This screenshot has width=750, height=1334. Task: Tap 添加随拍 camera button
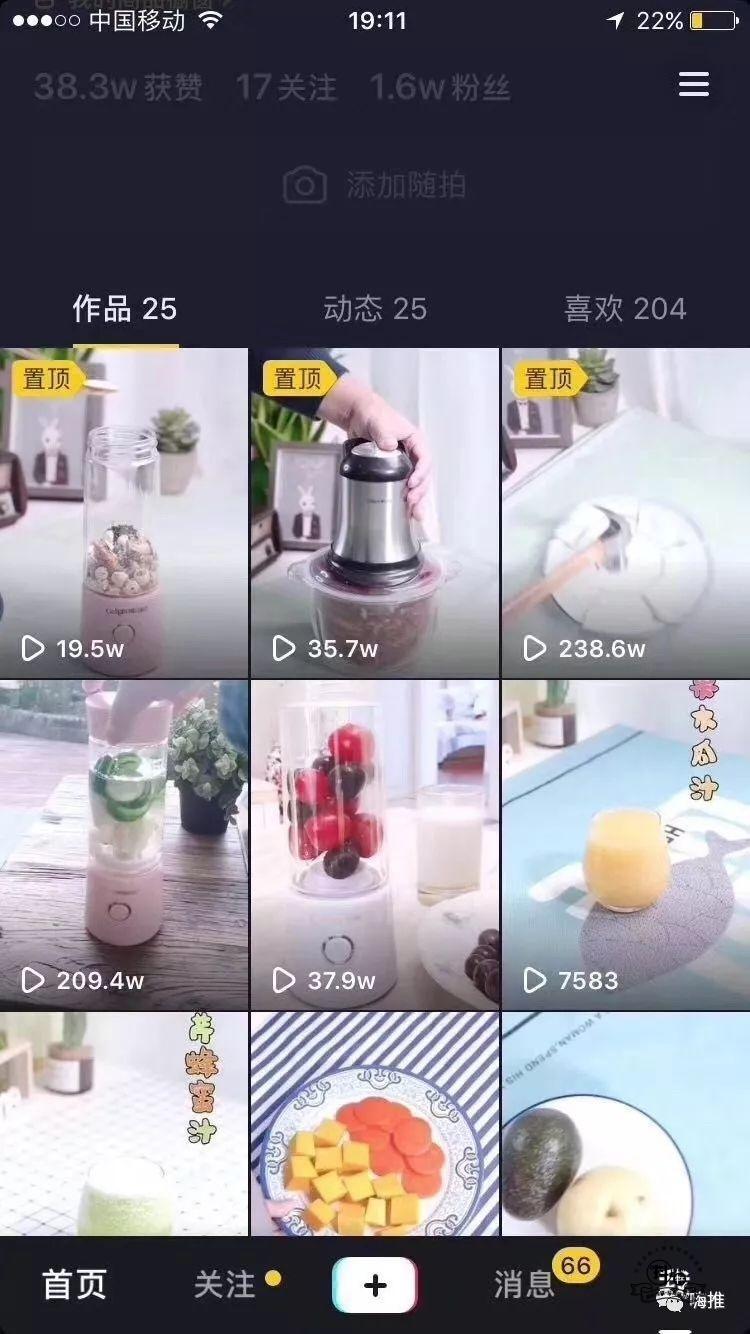tap(375, 186)
